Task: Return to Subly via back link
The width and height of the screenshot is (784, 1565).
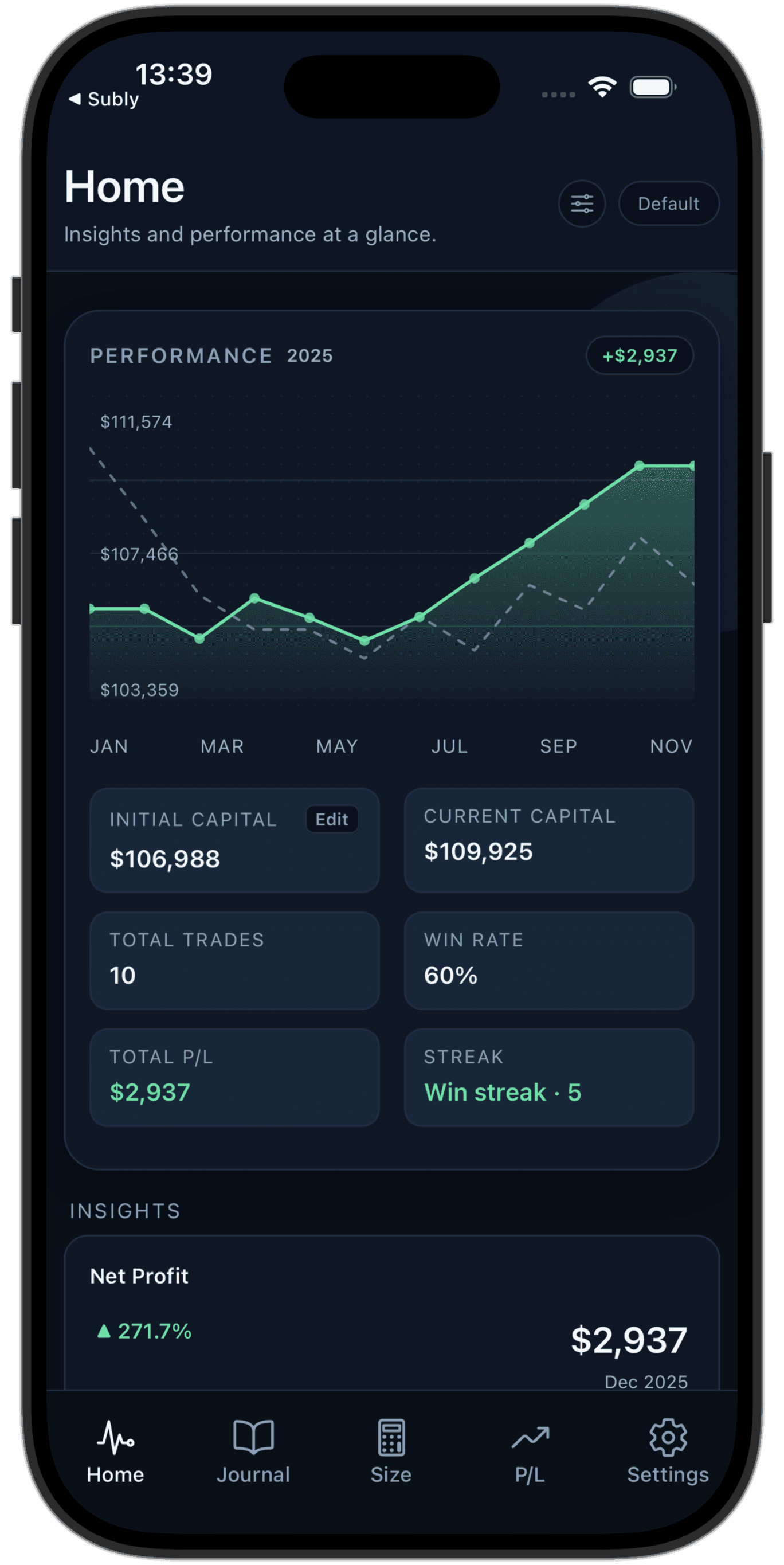Action: click(x=104, y=99)
